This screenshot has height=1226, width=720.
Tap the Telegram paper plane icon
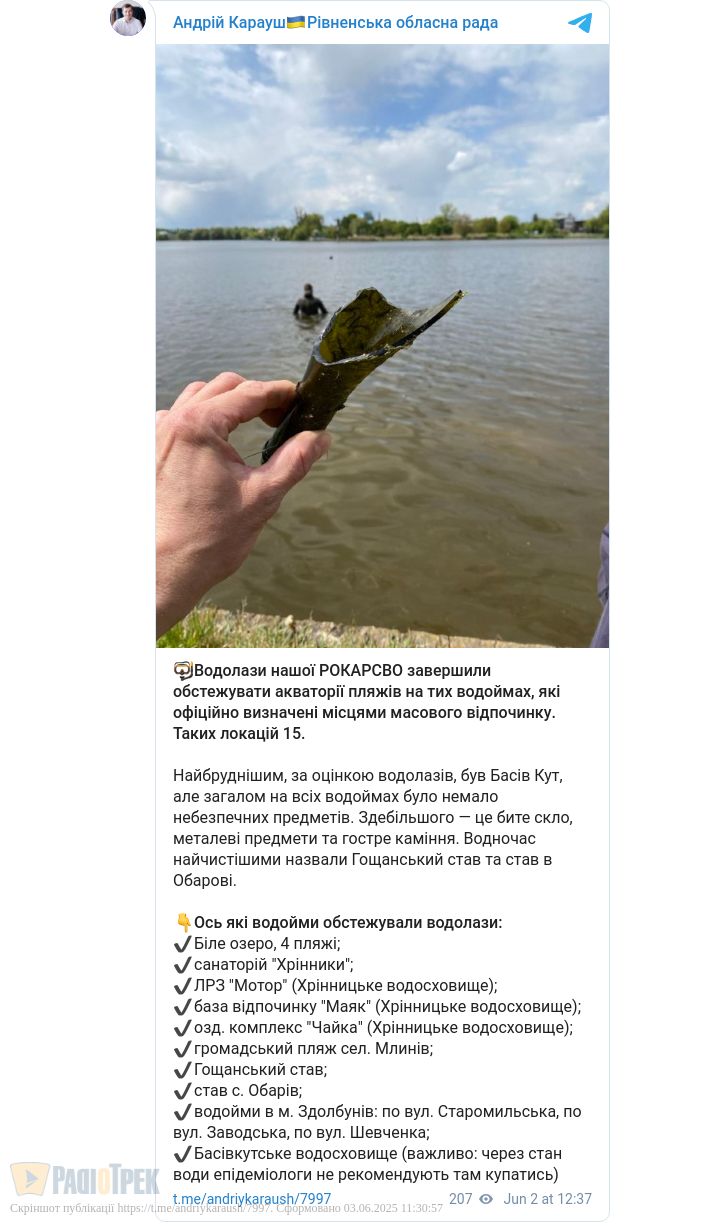coord(580,23)
